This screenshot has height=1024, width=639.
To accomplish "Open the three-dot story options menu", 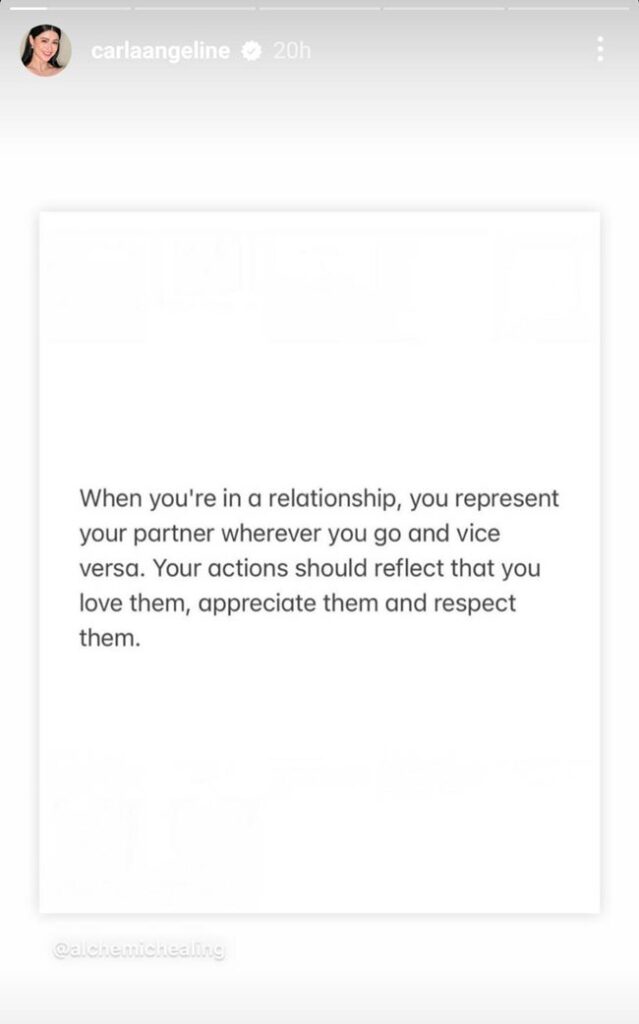I will coord(600,50).
